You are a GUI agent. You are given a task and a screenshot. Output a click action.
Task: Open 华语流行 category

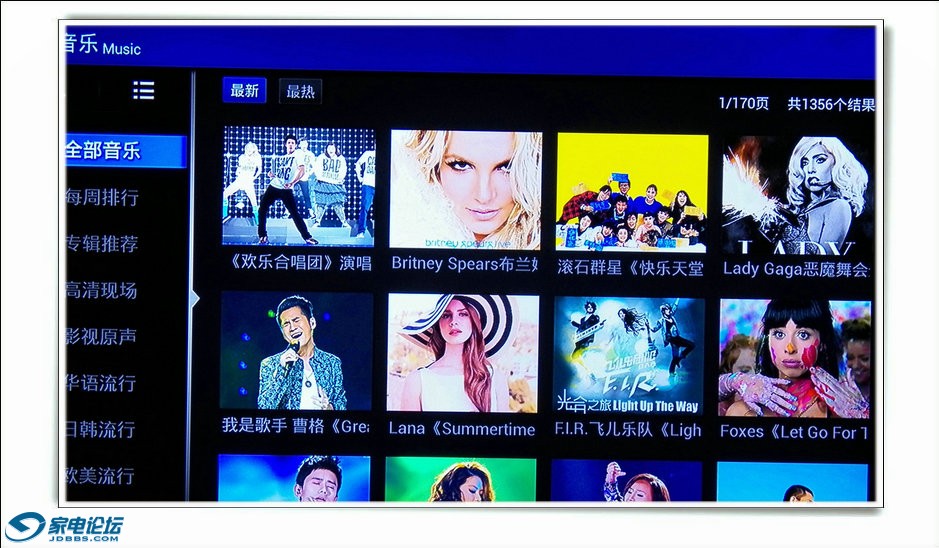point(103,383)
